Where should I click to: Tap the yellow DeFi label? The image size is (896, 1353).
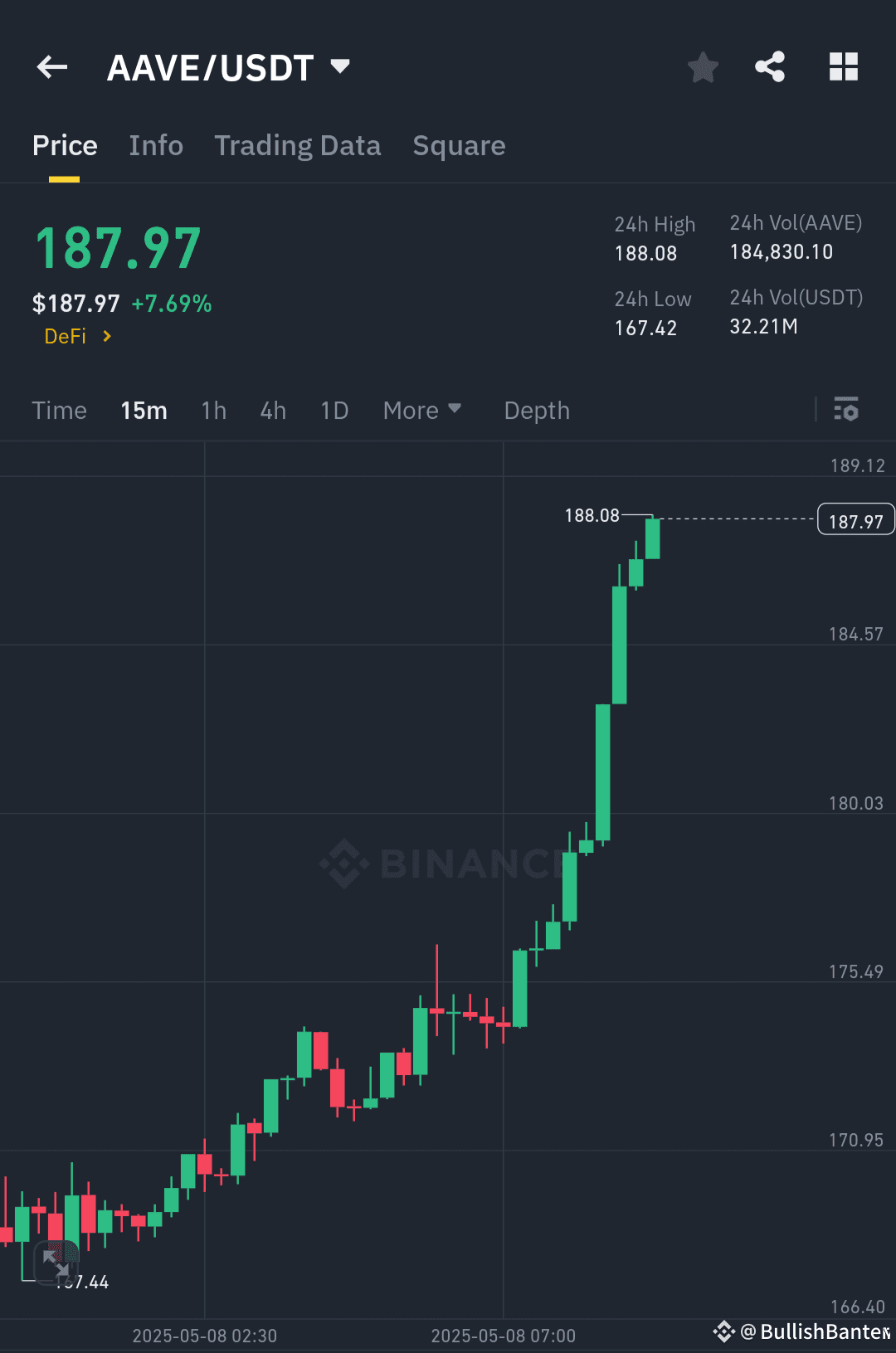coord(65,336)
